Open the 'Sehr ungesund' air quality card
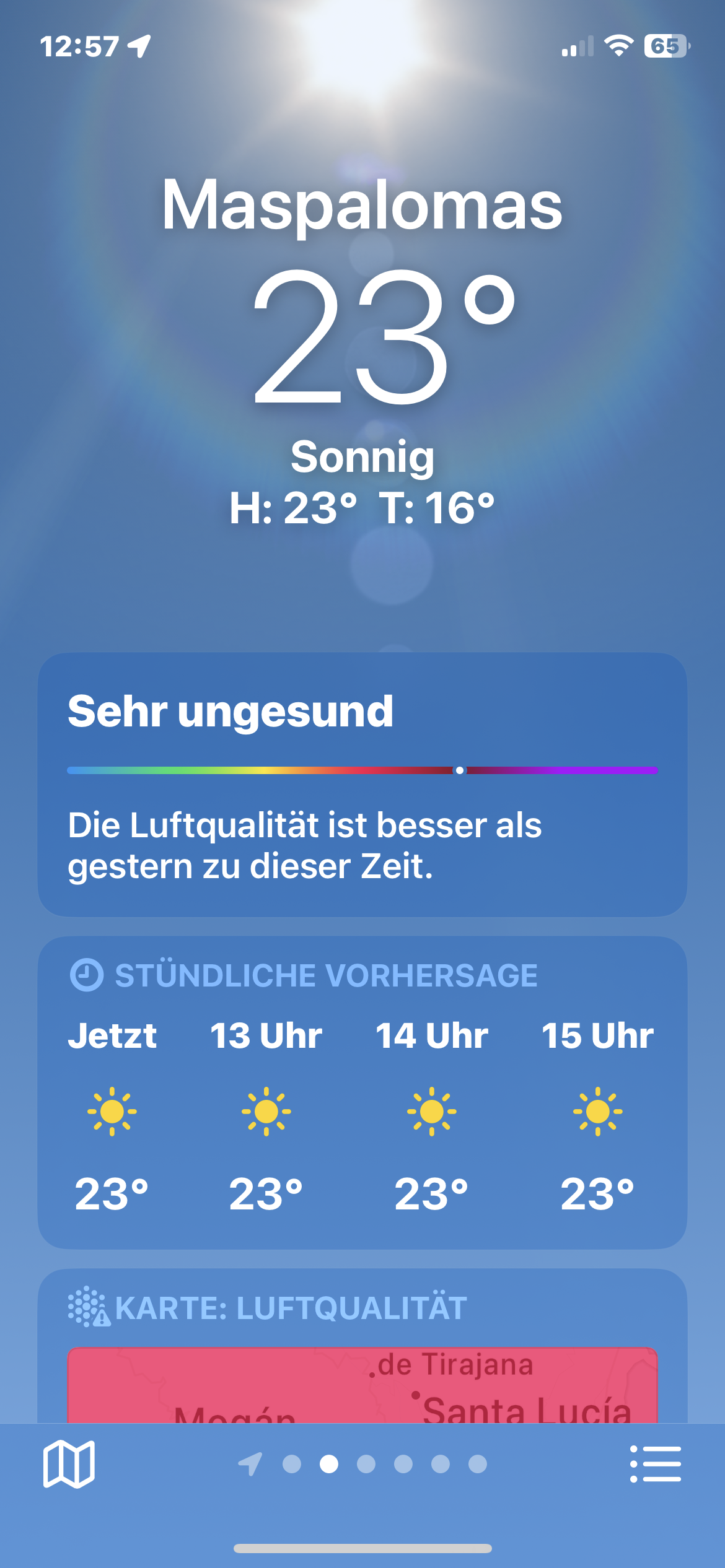 point(362,784)
